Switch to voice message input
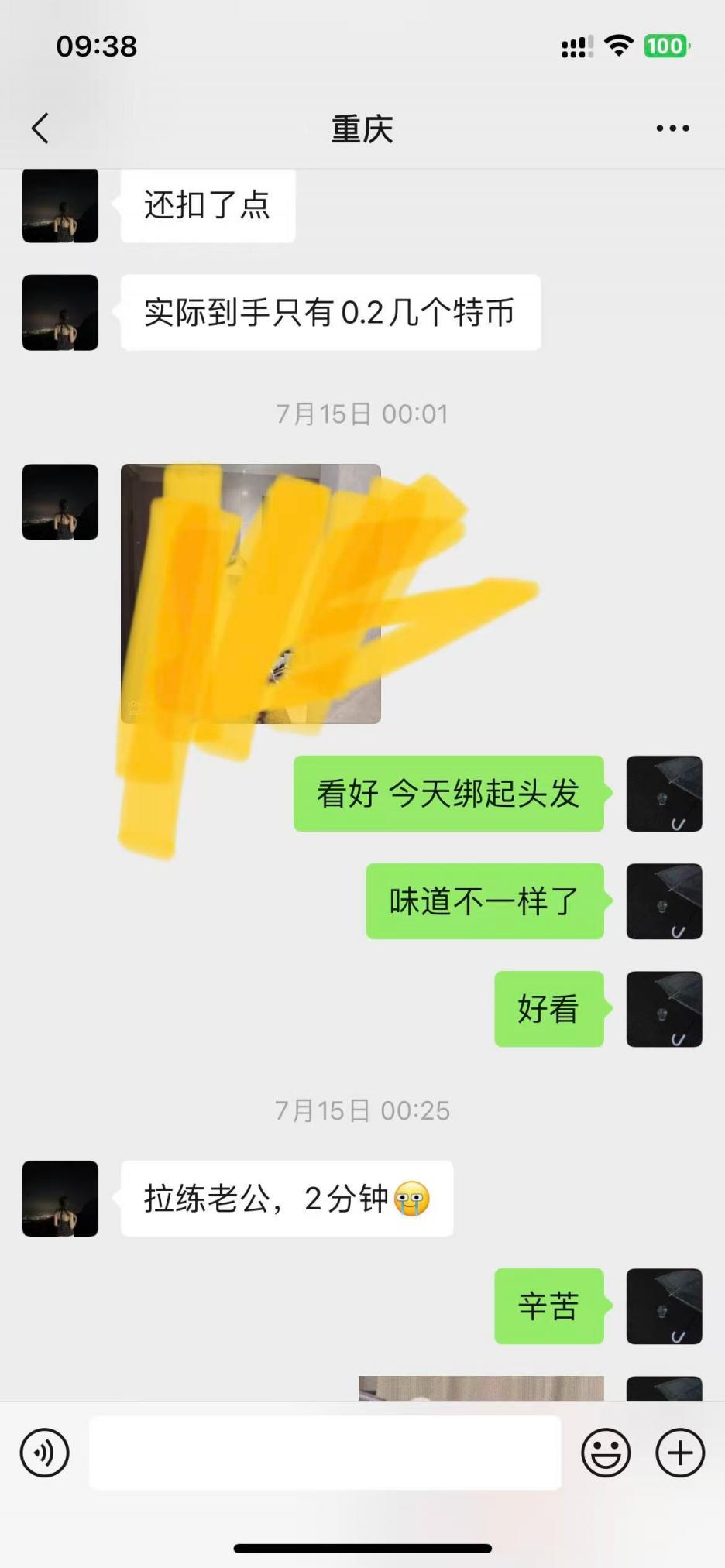 44,1453
